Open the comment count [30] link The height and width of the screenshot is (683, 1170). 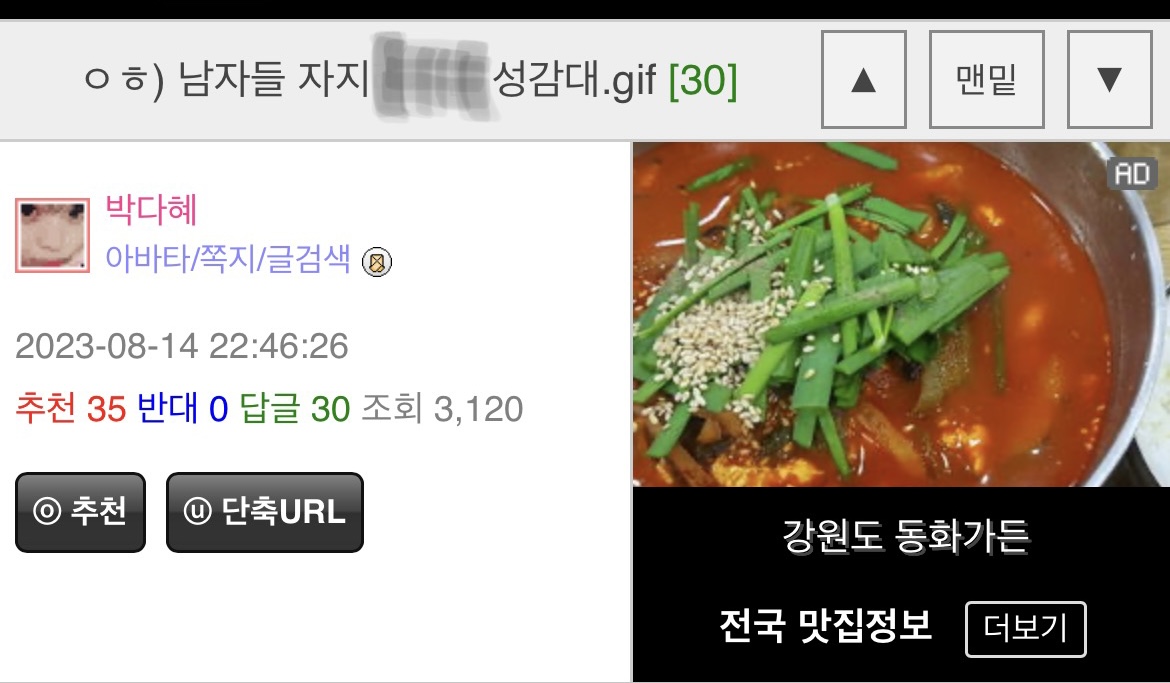coord(702,81)
